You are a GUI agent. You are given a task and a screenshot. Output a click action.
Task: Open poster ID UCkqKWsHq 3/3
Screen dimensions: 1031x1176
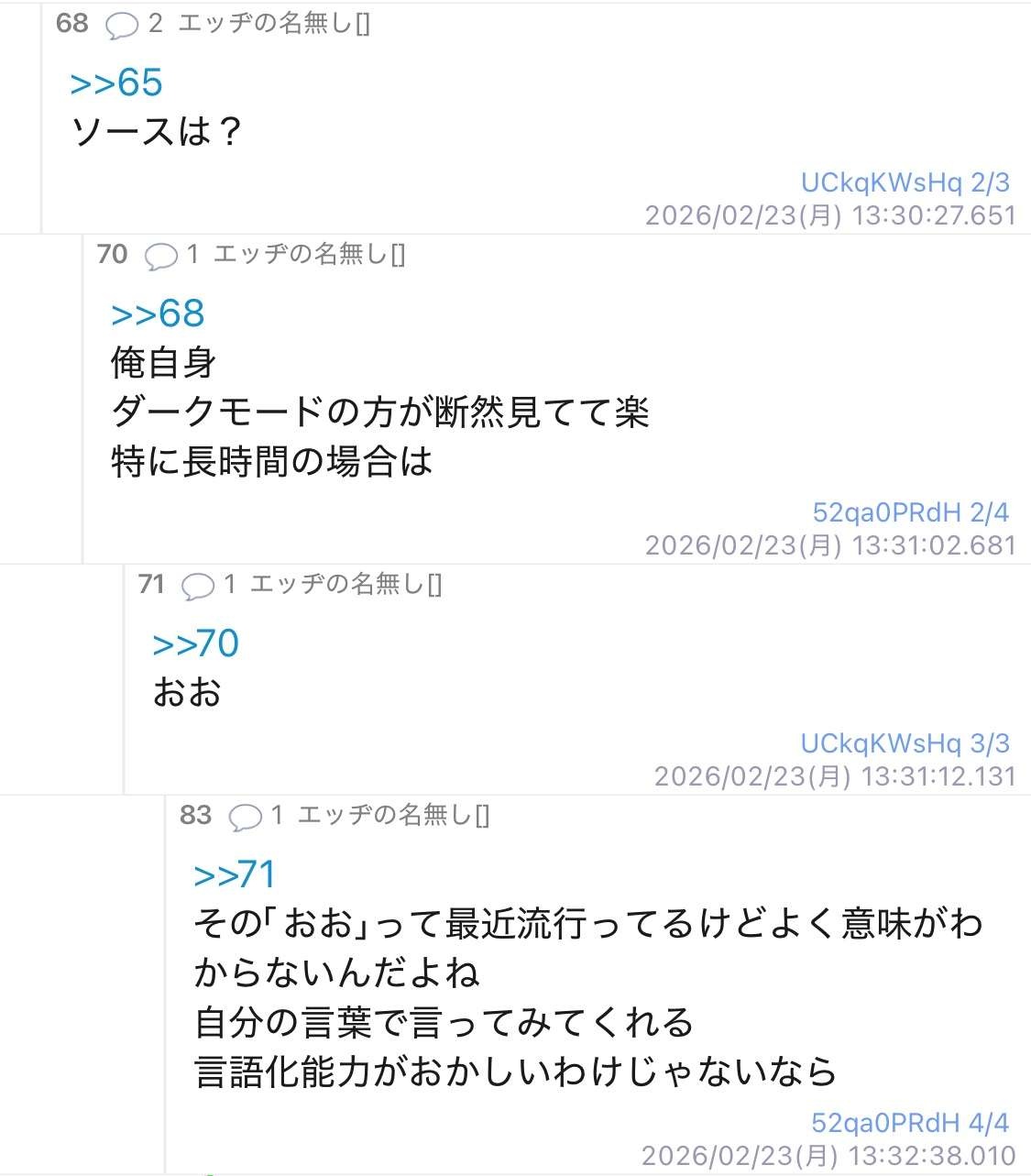coord(905,743)
